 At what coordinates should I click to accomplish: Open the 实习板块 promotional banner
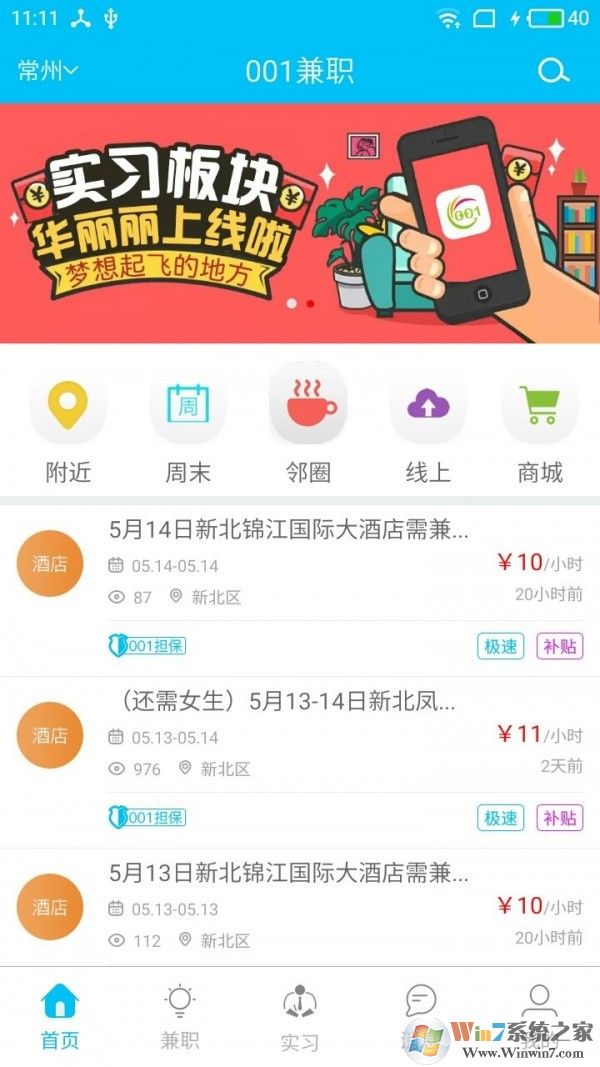click(300, 223)
